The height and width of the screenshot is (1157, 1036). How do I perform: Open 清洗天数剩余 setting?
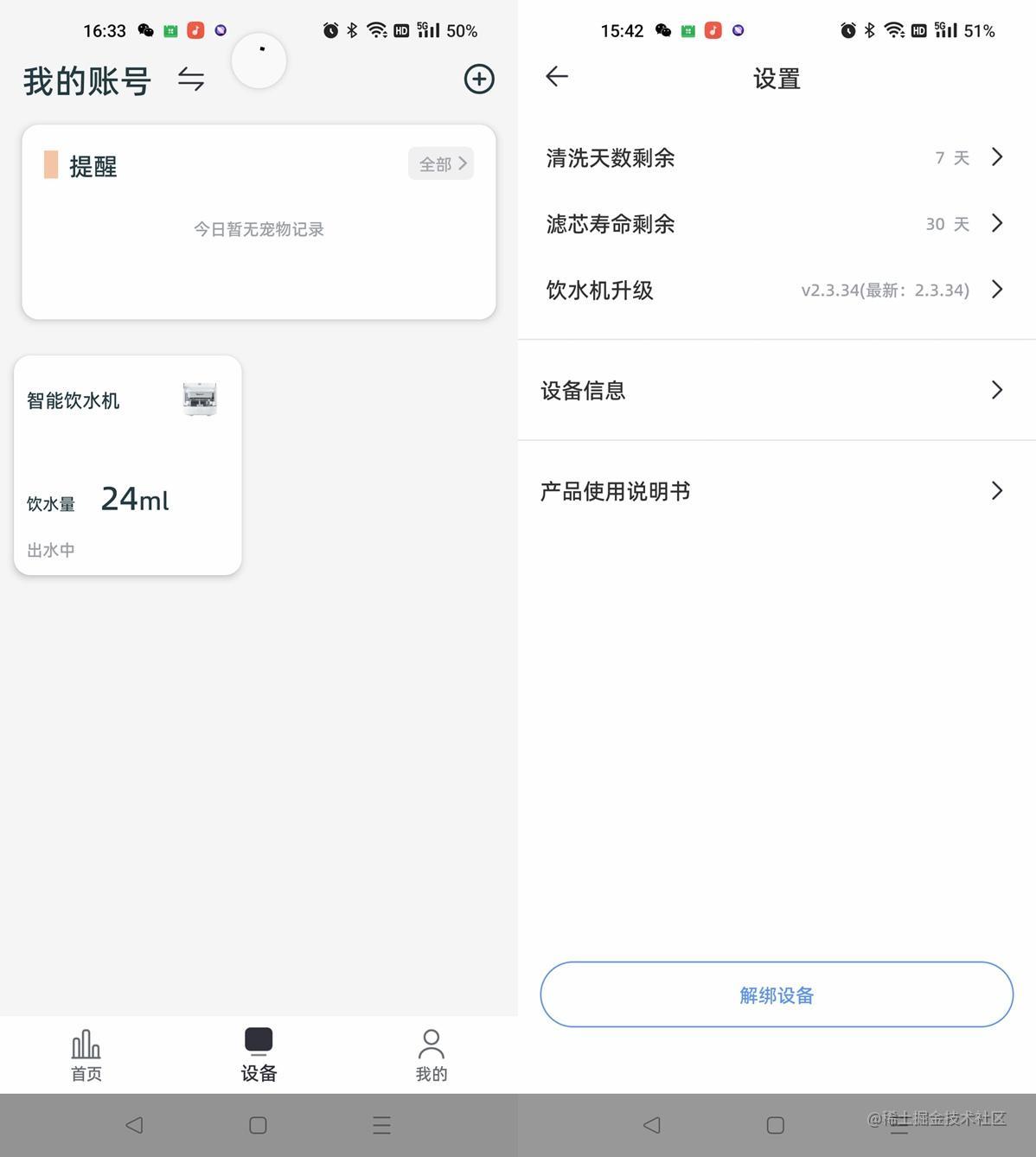tap(776, 157)
